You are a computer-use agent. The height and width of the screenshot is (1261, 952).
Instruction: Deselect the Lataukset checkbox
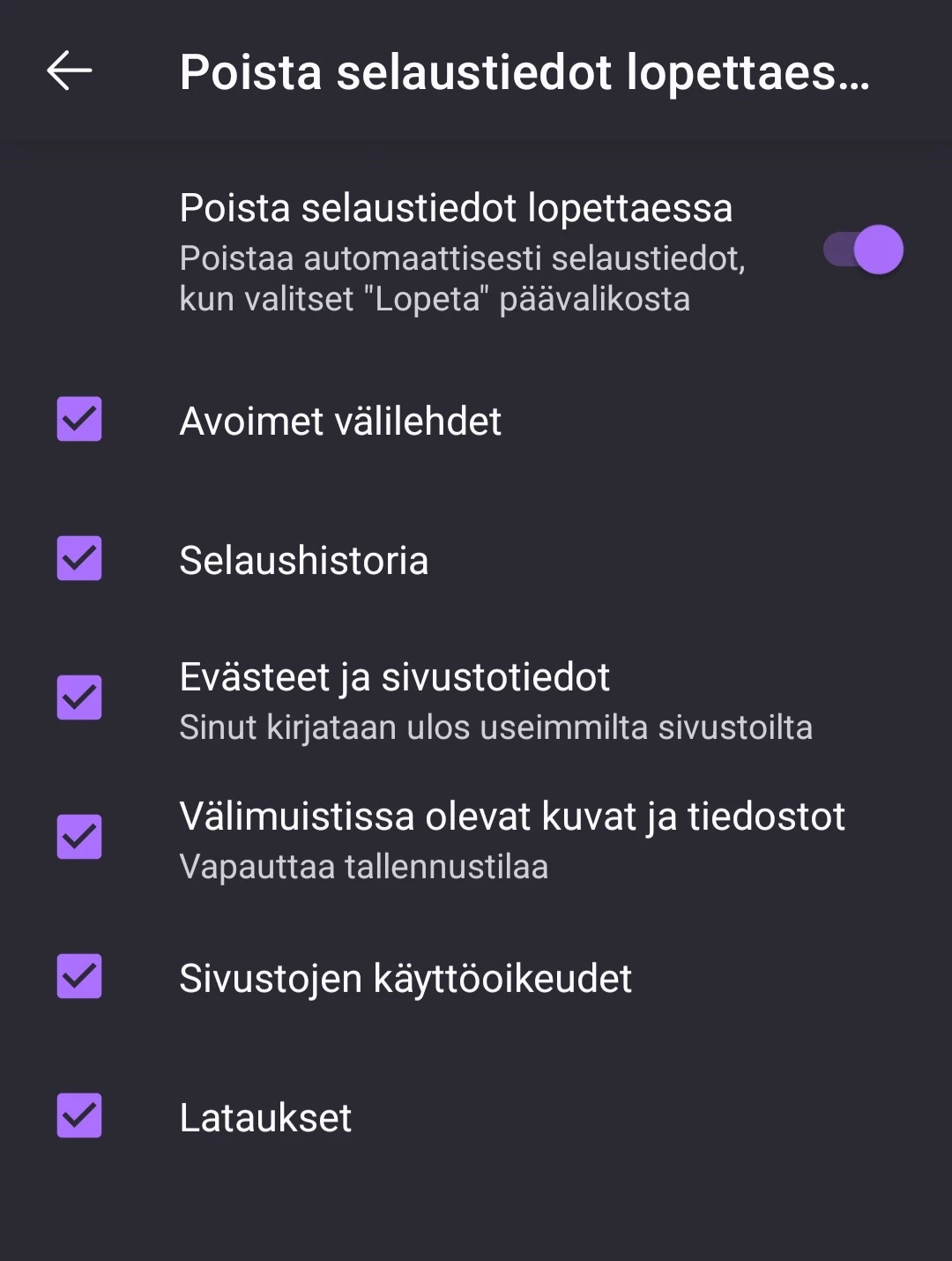pyautogui.click(x=79, y=1115)
